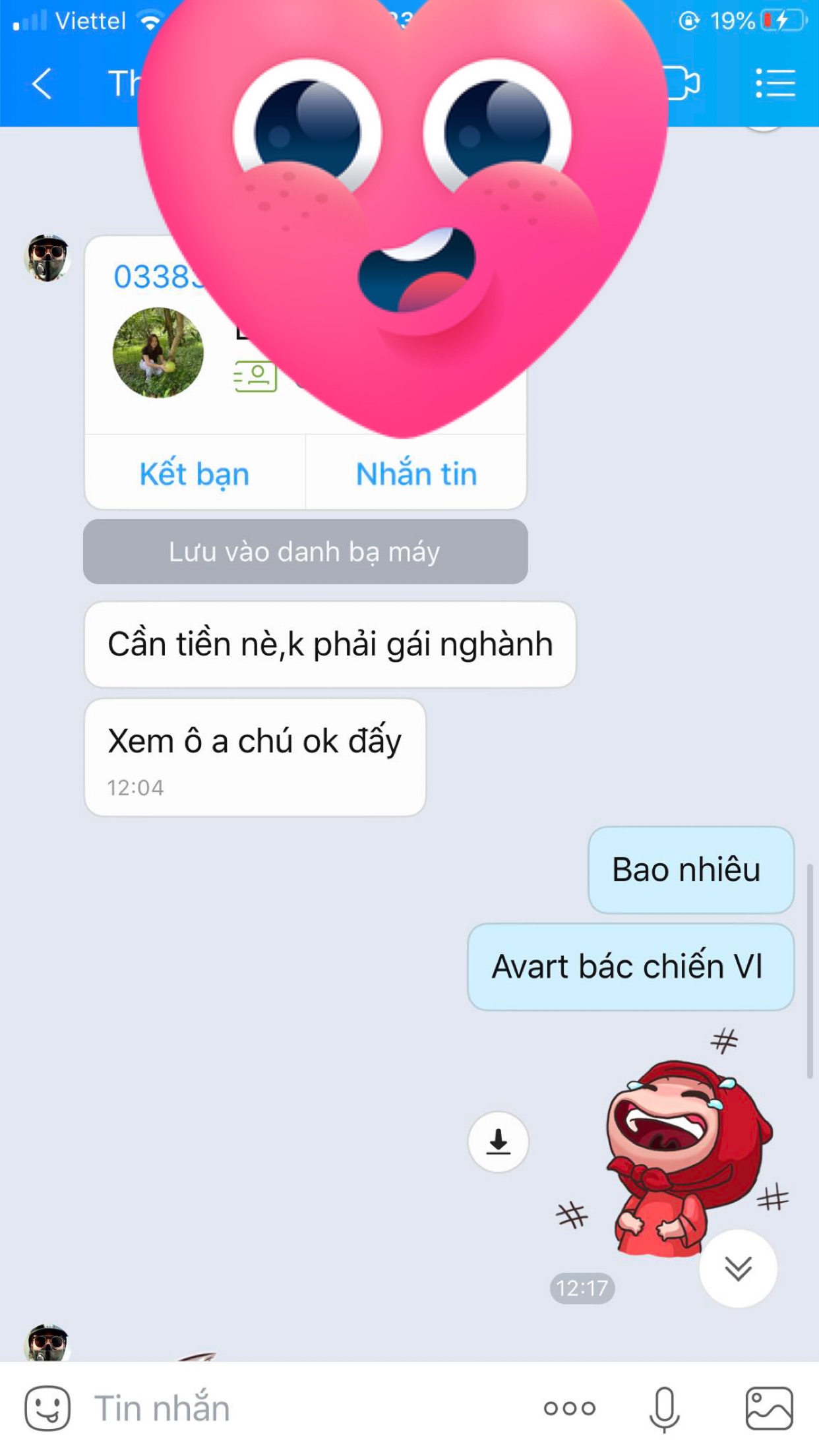819x1456 pixels.
Task: Tap Kết bạn to add friend
Action: [195, 473]
